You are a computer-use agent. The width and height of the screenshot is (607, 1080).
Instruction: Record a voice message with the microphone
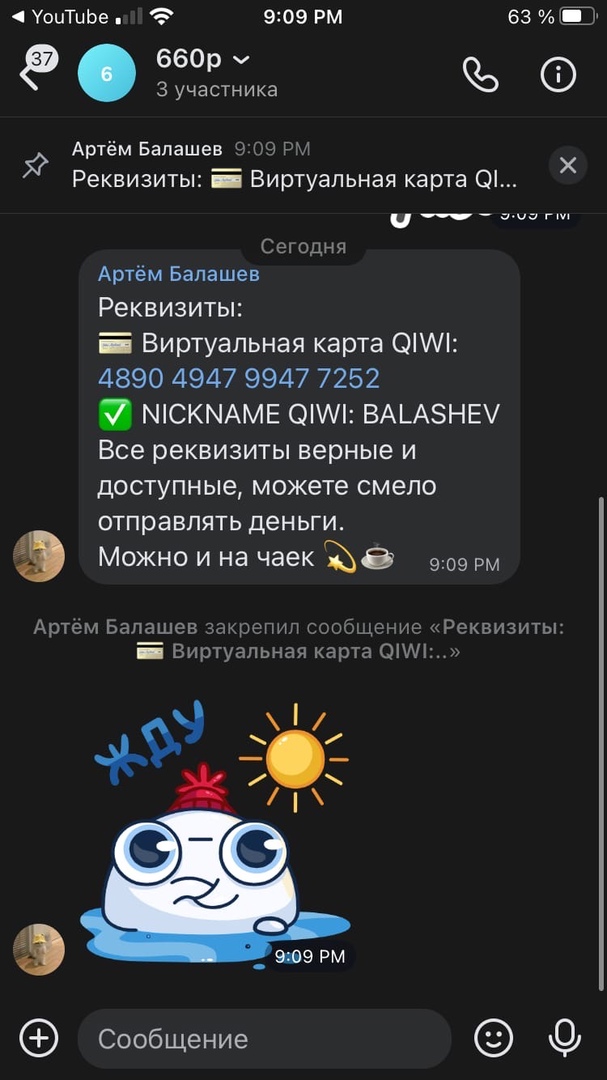565,1038
